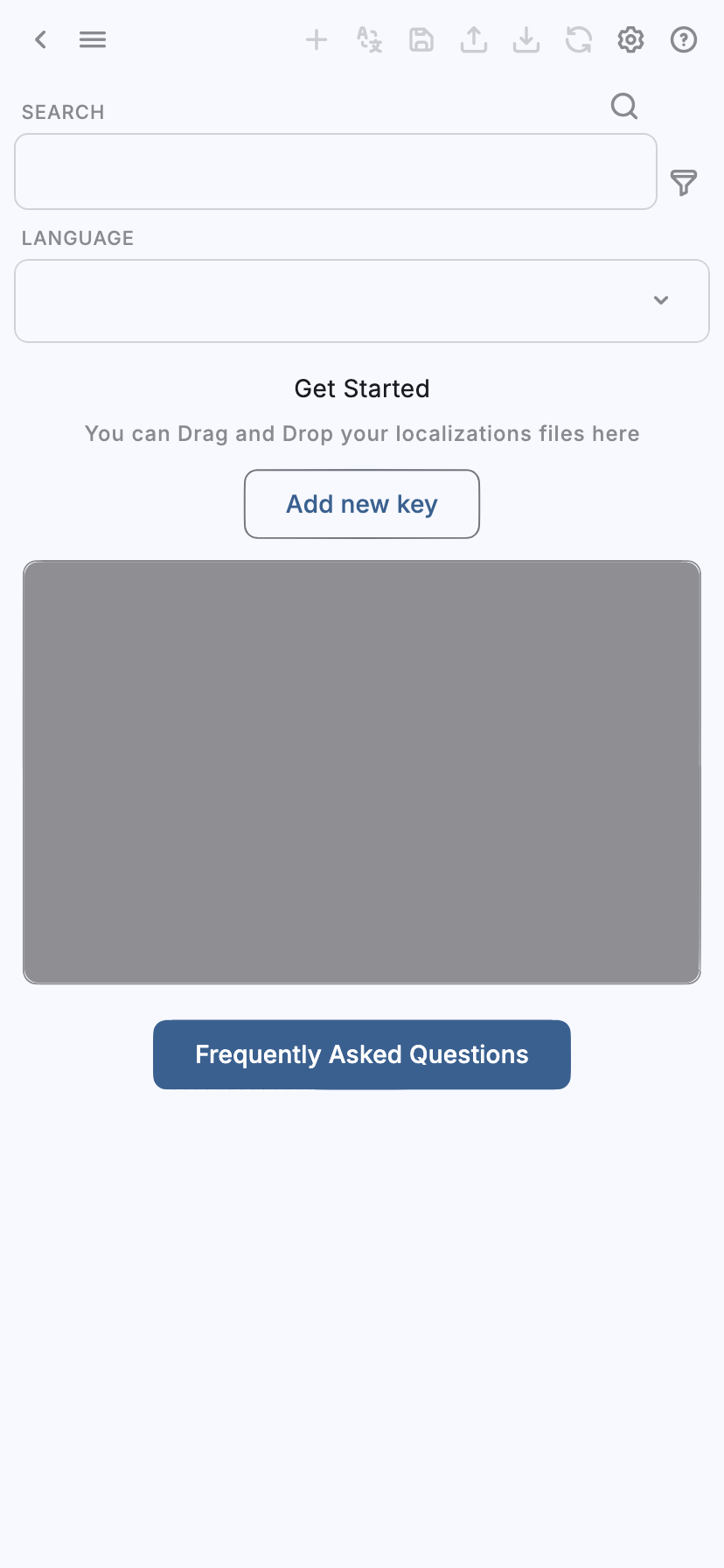This screenshot has height=1568, width=724.
Task: Open settings with the gear icon
Action: click(630, 39)
